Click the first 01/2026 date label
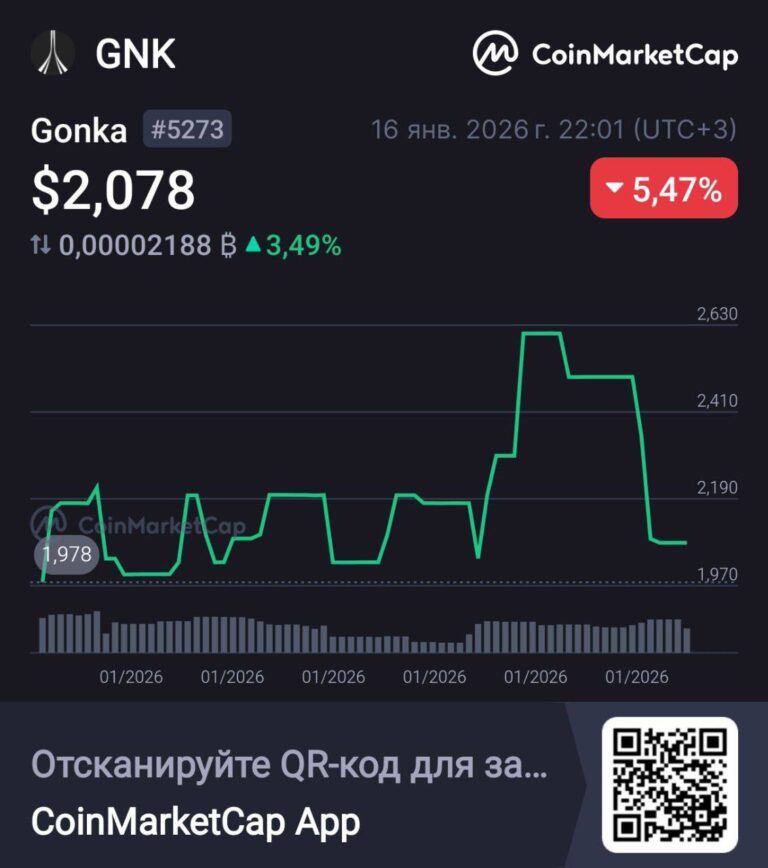 [x=134, y=676]
